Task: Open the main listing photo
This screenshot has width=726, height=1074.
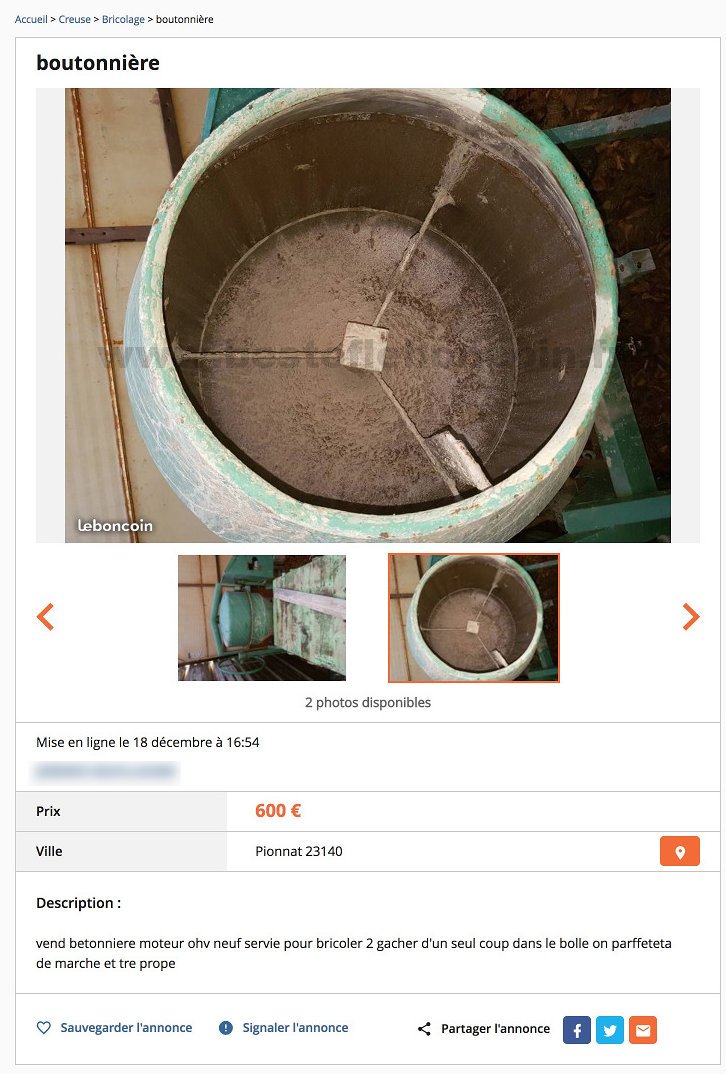Action: 368,315
